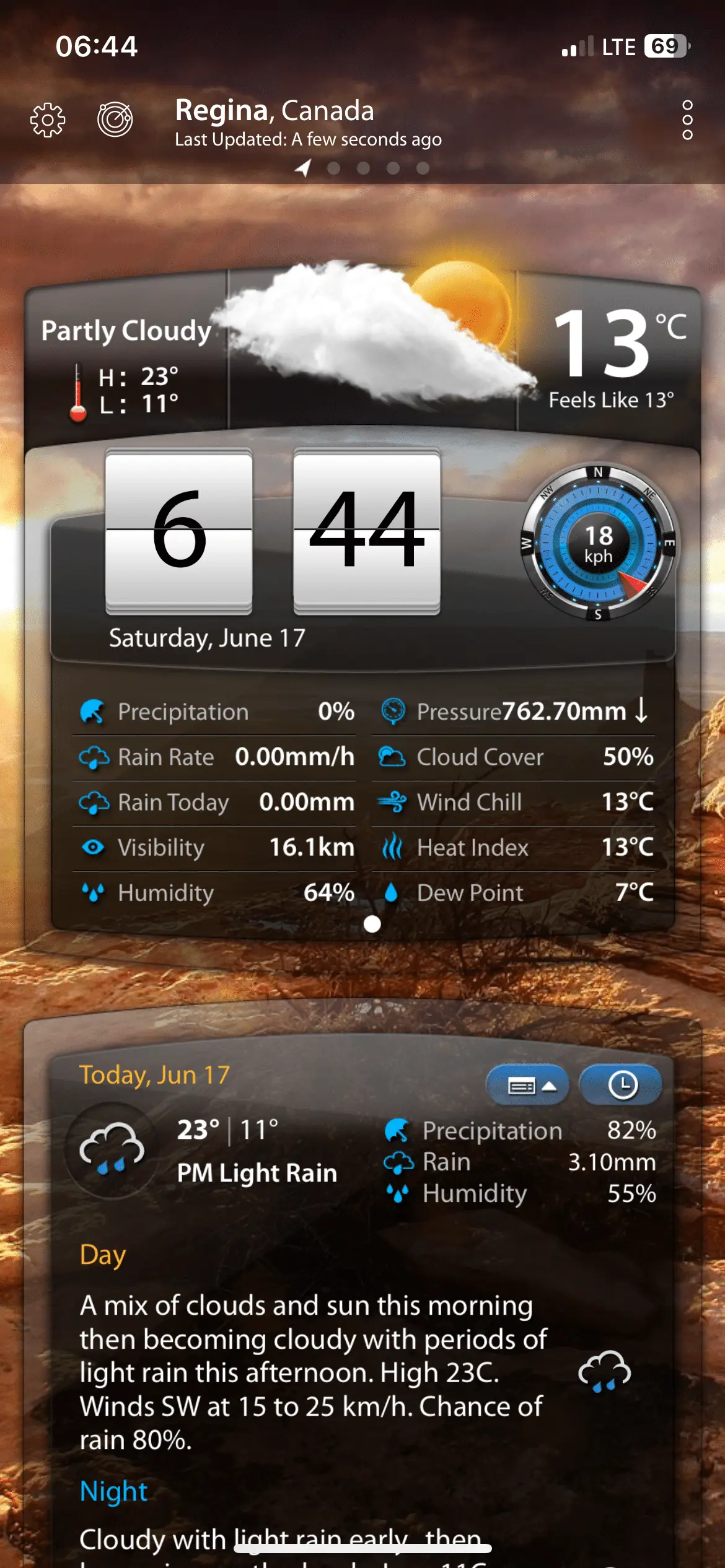
Task: Tap the flip clock showing 6:44
Action: (x=273, y=531)
